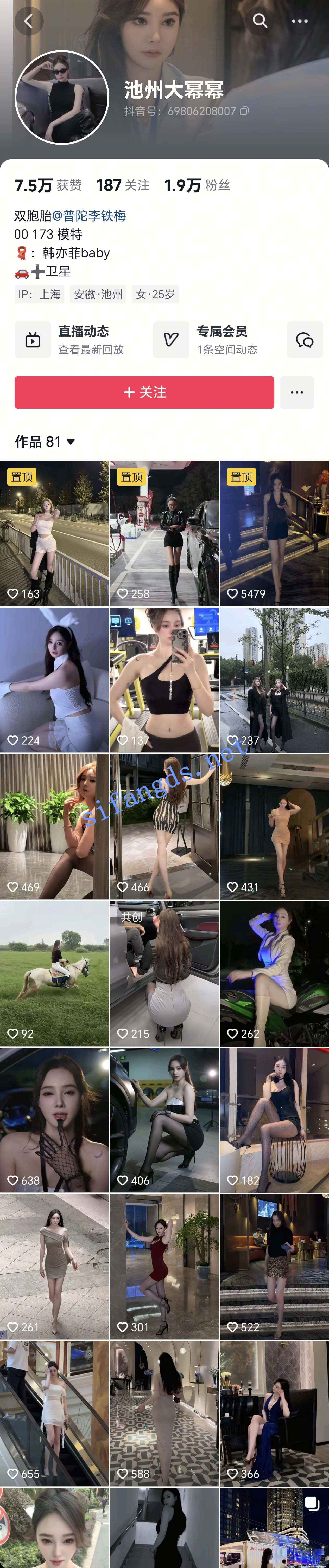Open the video with 638 likes
329x1568 pixels.
click(x=54, y=1120)
